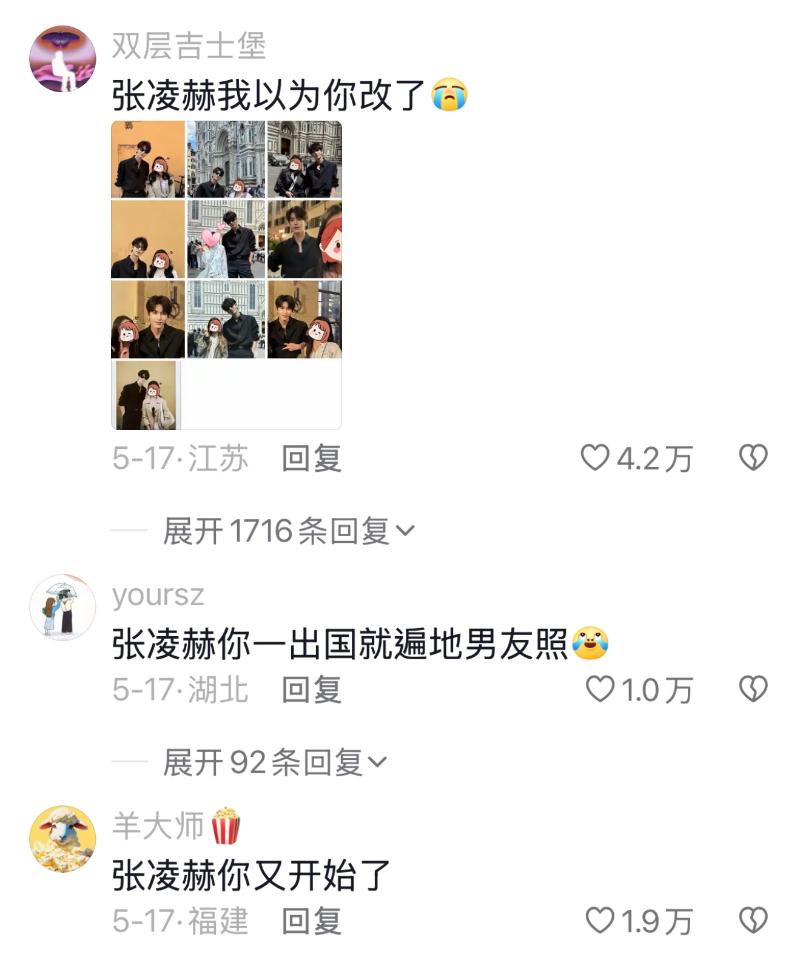Expand 1716 replies

(x=288, y=531)
